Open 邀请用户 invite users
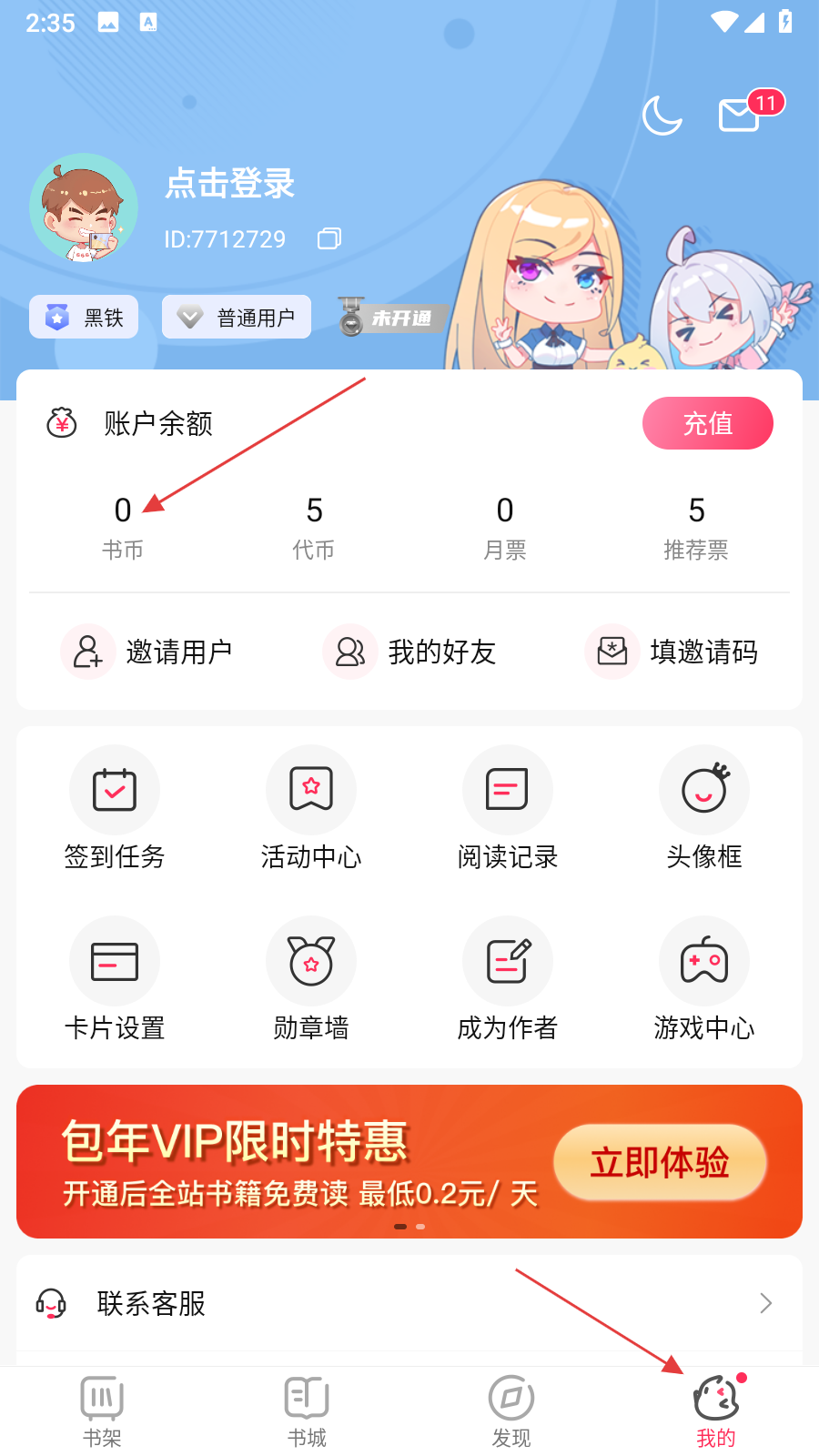Viewport: 819px width, 1456px height. [147, 652]
